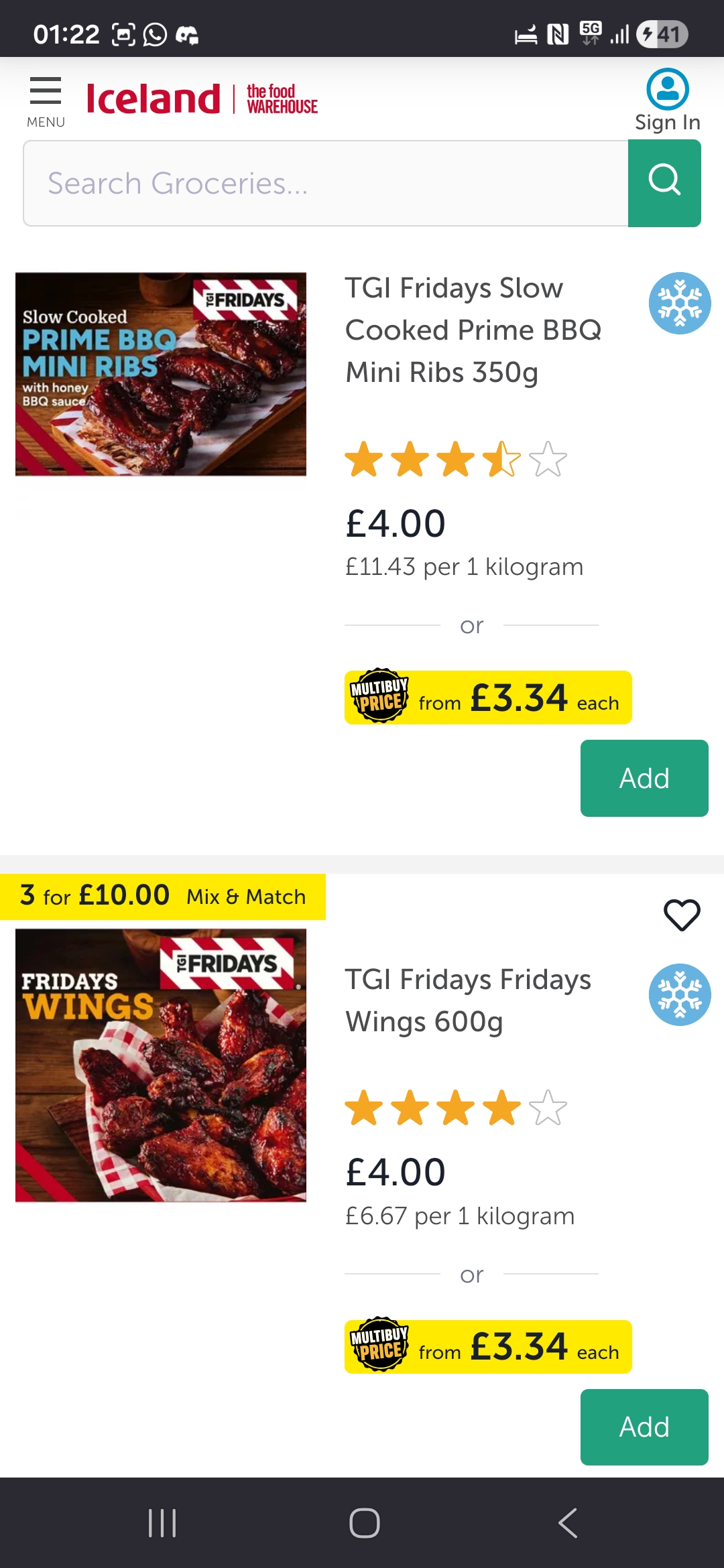
Task: Favourite Fridays Wings with the heart icon
Action: click(x=682, y=915)
